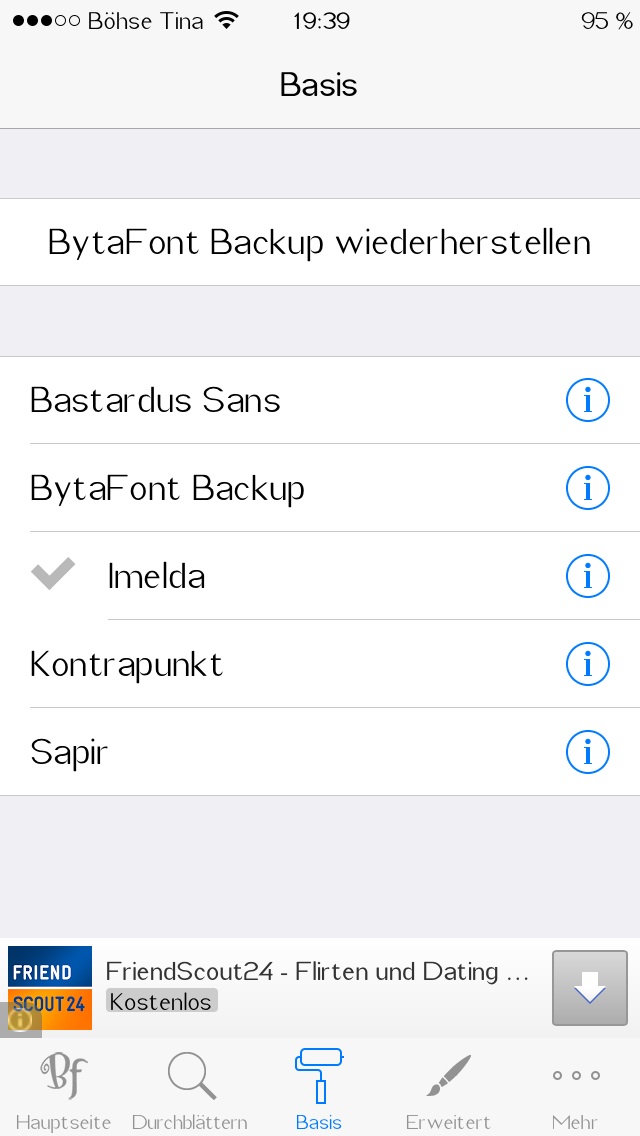View info for the Kontrapunkt font
Viewport: 640px width, 1136px height.
(x=588, y=665)
